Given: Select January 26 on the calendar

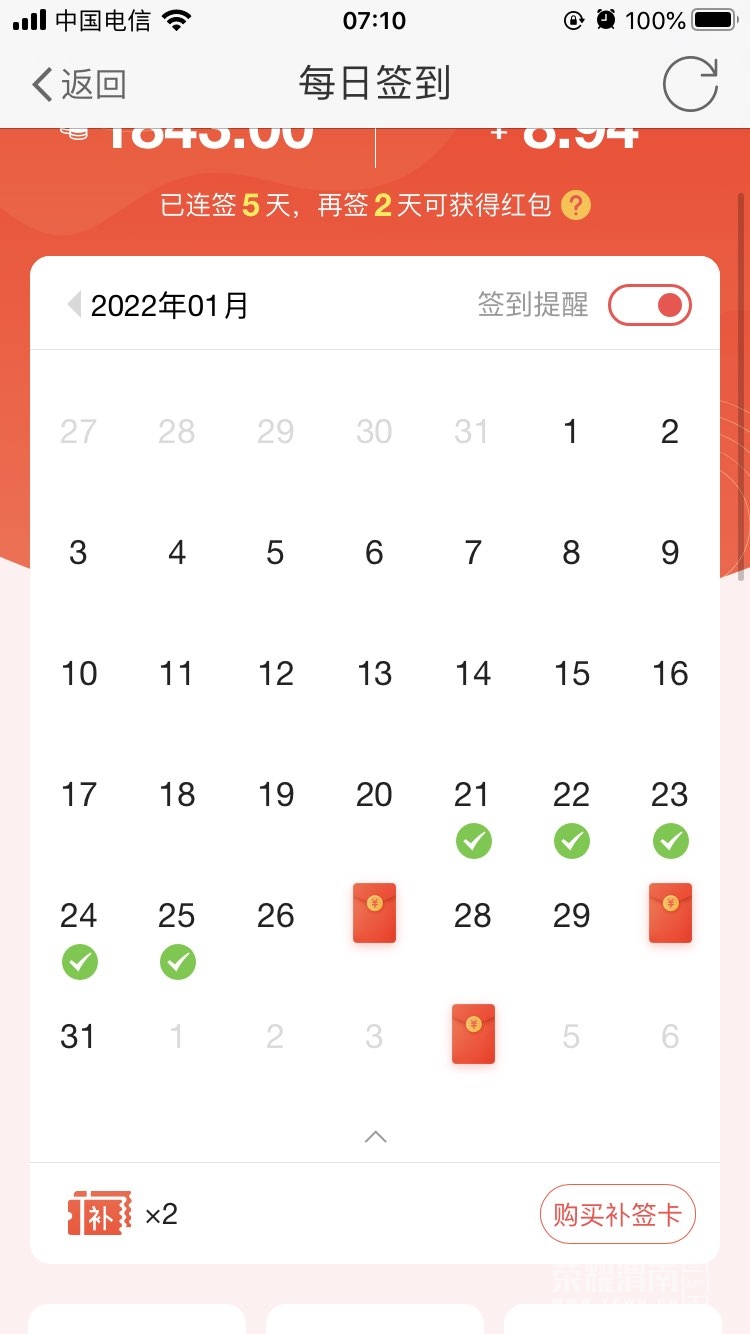Looking at the screenshot, I should click(x=275, y=916).
